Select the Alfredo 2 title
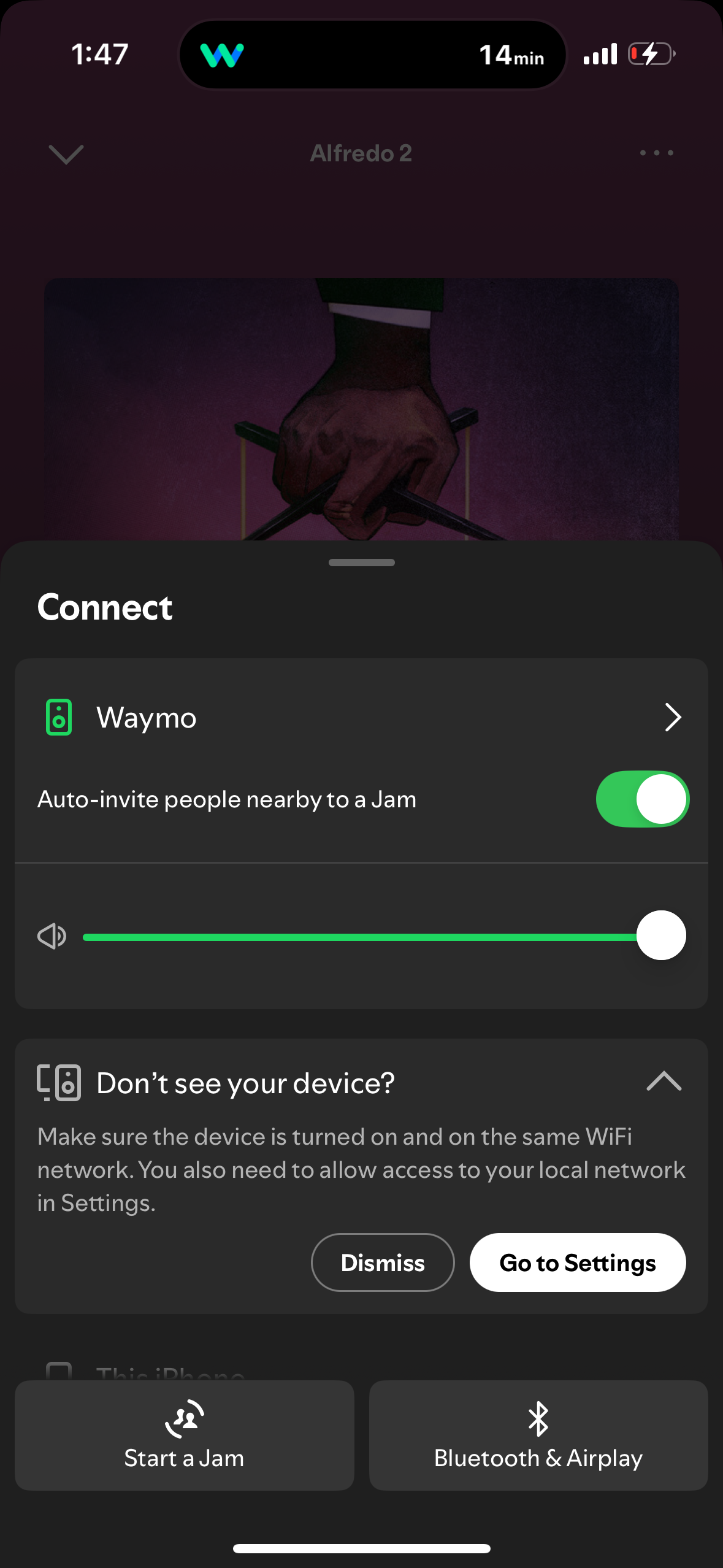 pos(361,153)
